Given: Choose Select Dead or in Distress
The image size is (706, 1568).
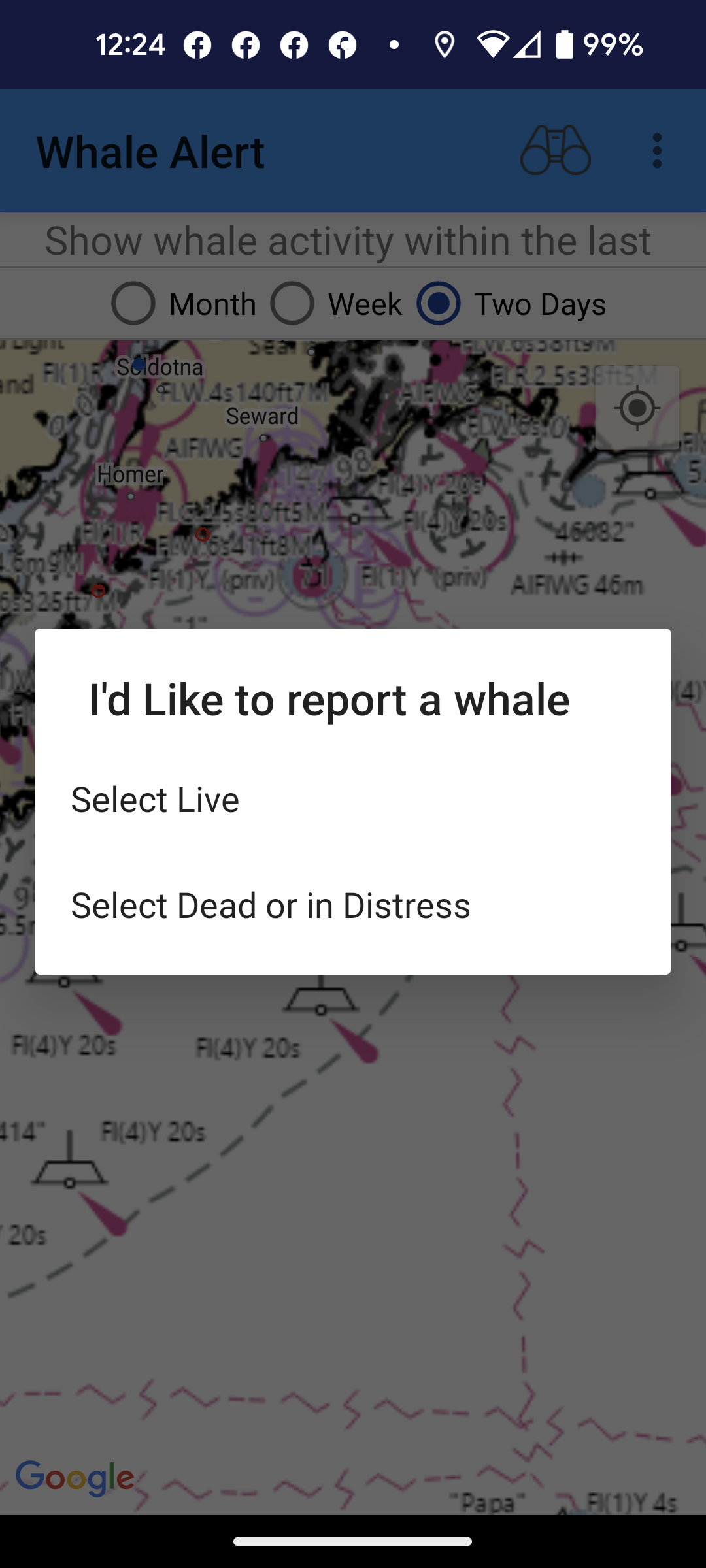Looking at the screenshot, I should [271, 906].
